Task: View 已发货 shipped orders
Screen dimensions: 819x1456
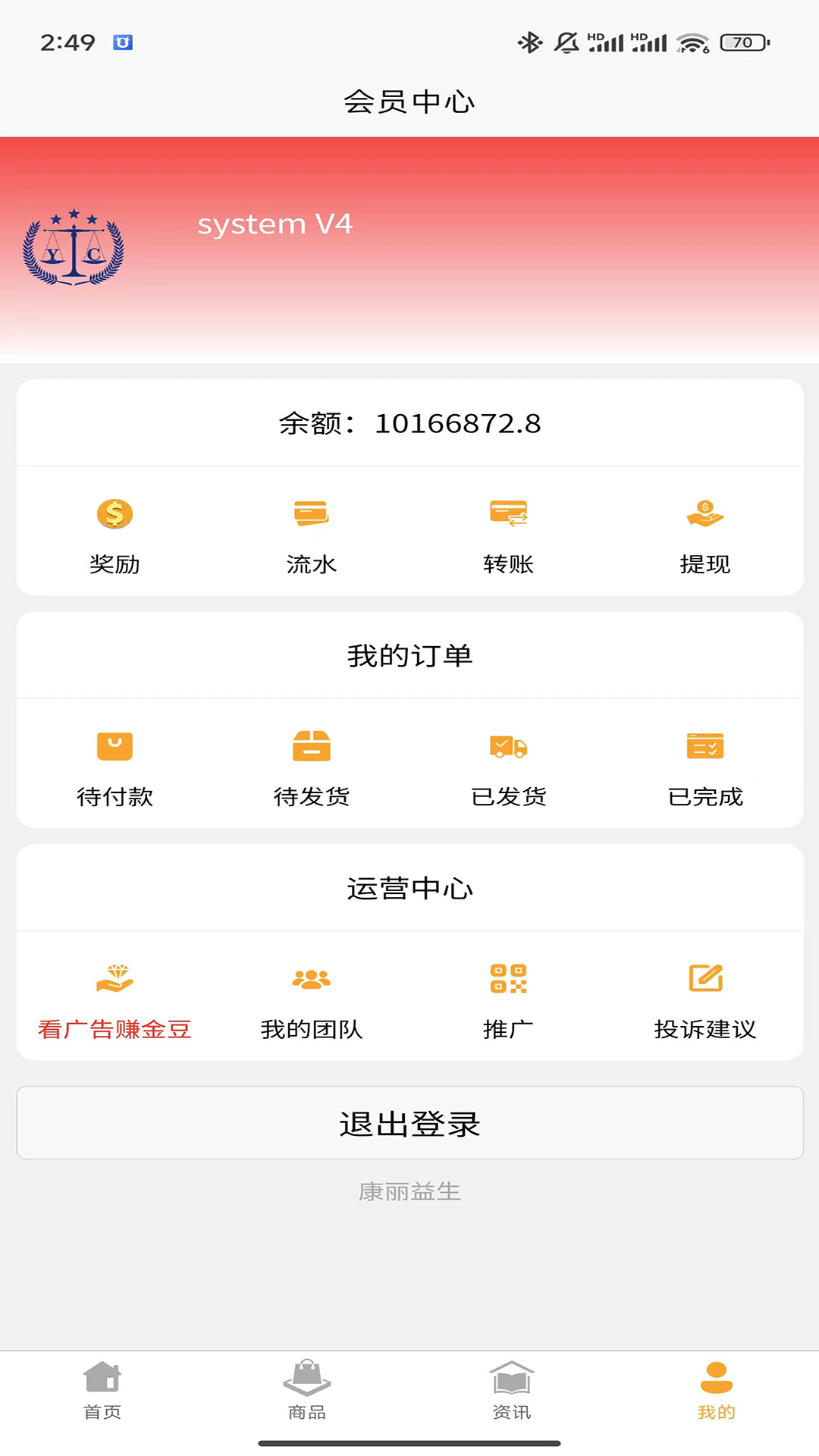Action: (508, 767)
